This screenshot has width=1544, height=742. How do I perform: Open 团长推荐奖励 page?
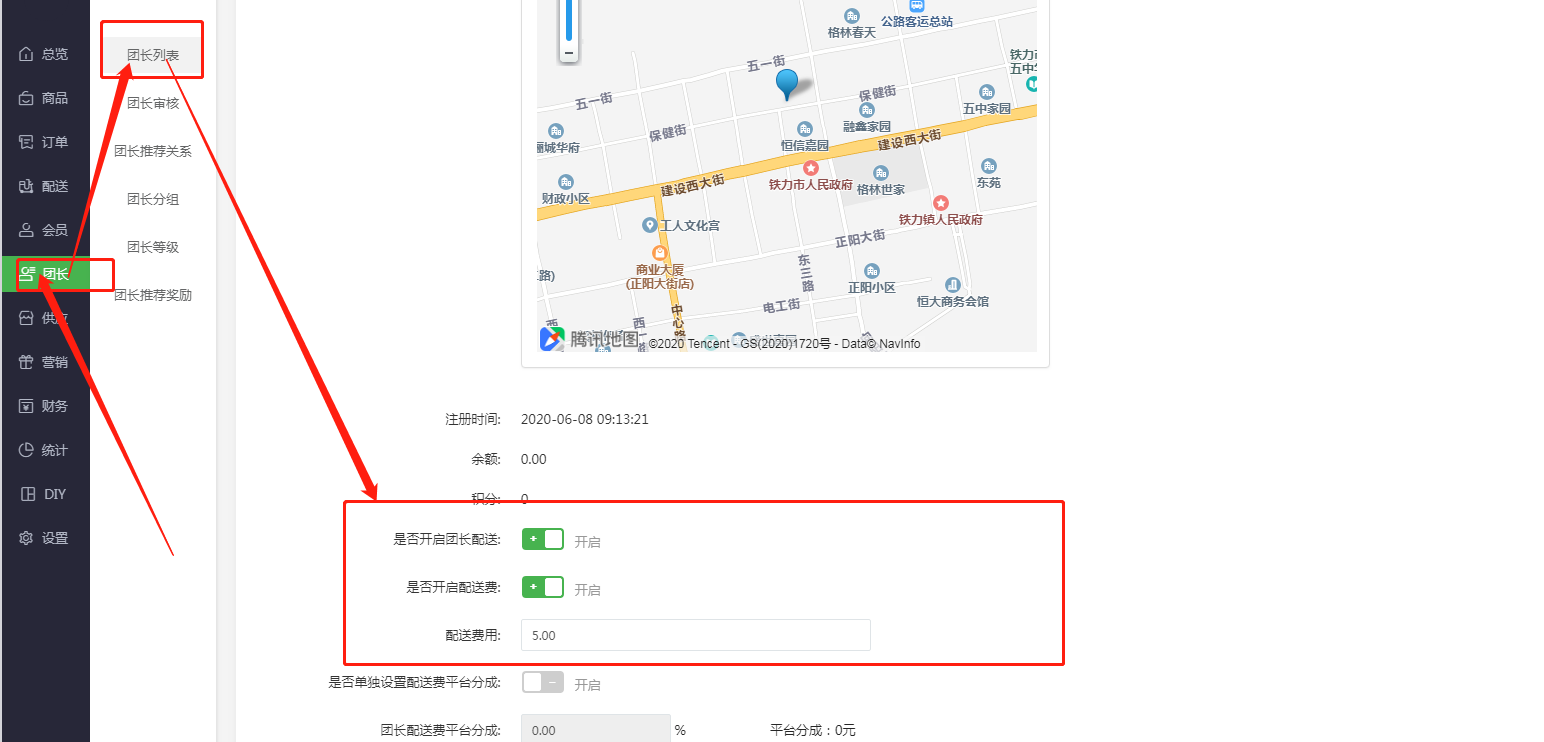click(x=153, y=295)
